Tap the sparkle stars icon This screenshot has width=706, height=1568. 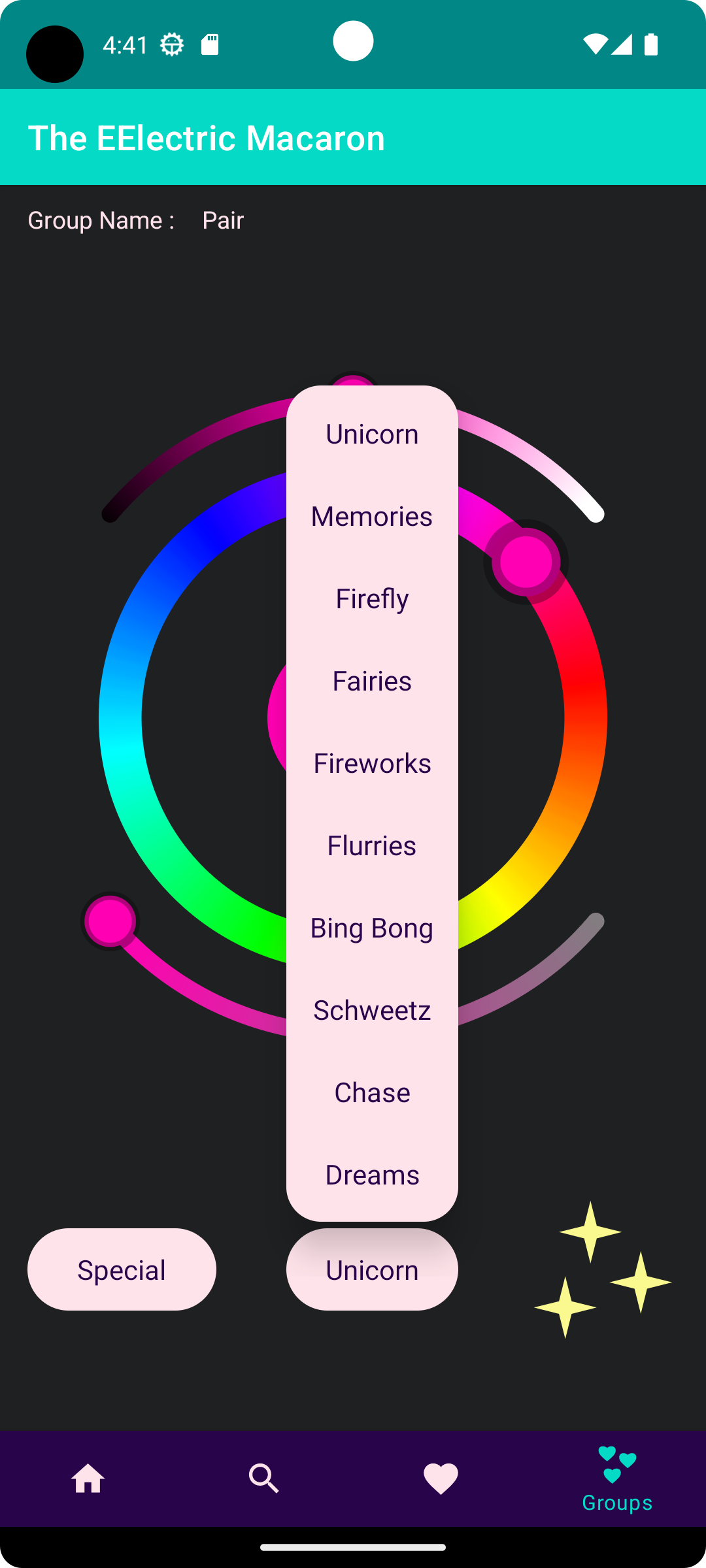tap(603, 1269)
